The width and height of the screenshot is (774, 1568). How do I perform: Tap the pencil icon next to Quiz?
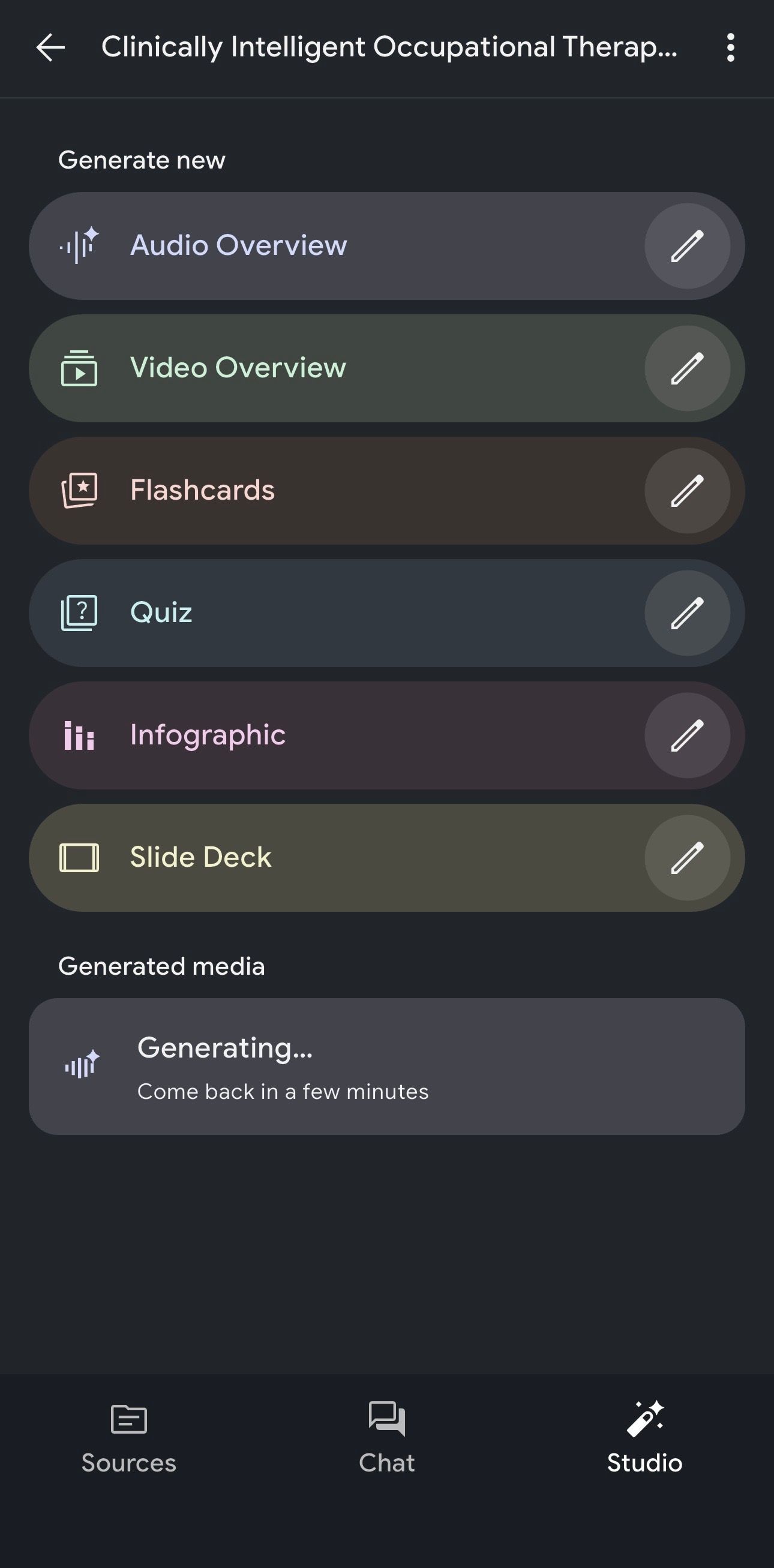coord(687,613)
